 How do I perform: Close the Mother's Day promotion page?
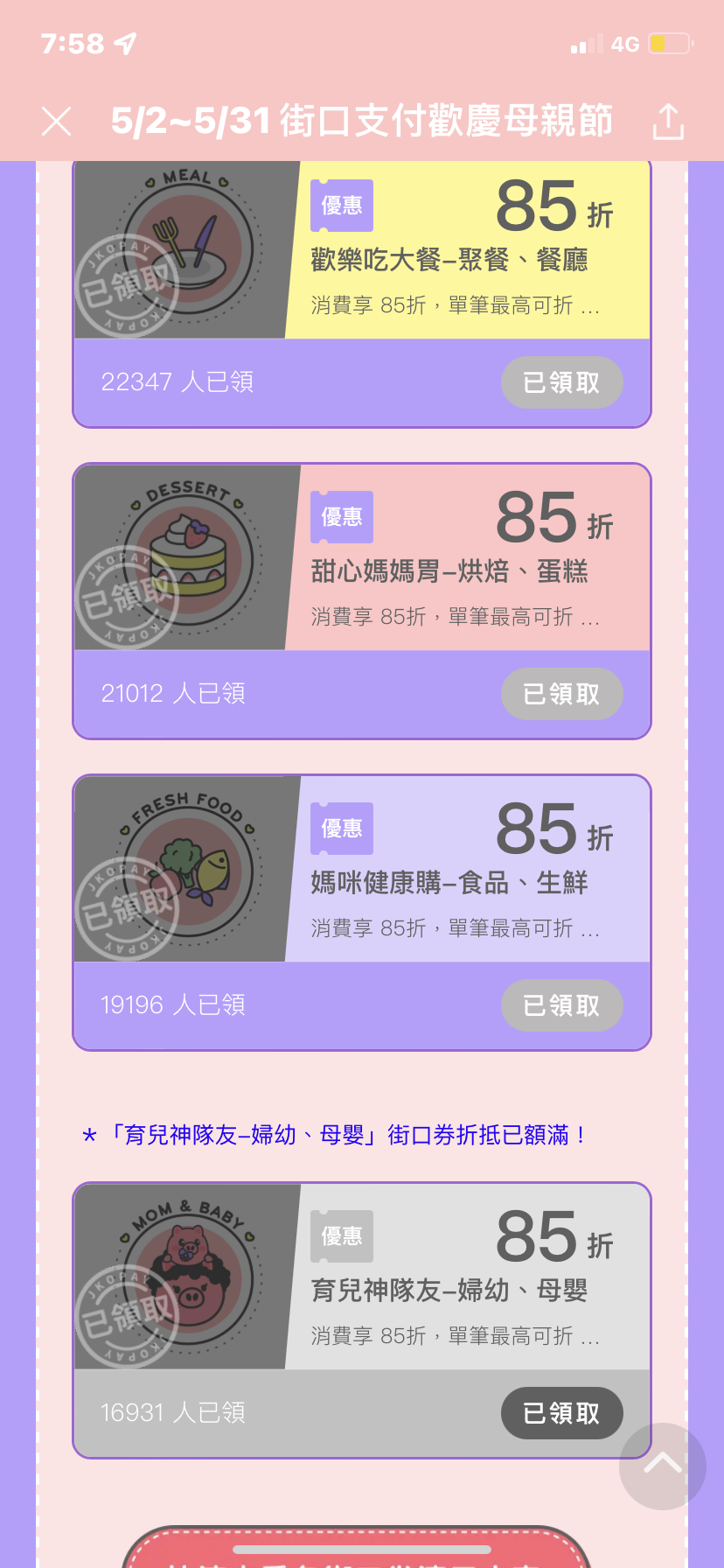point(57,121)
